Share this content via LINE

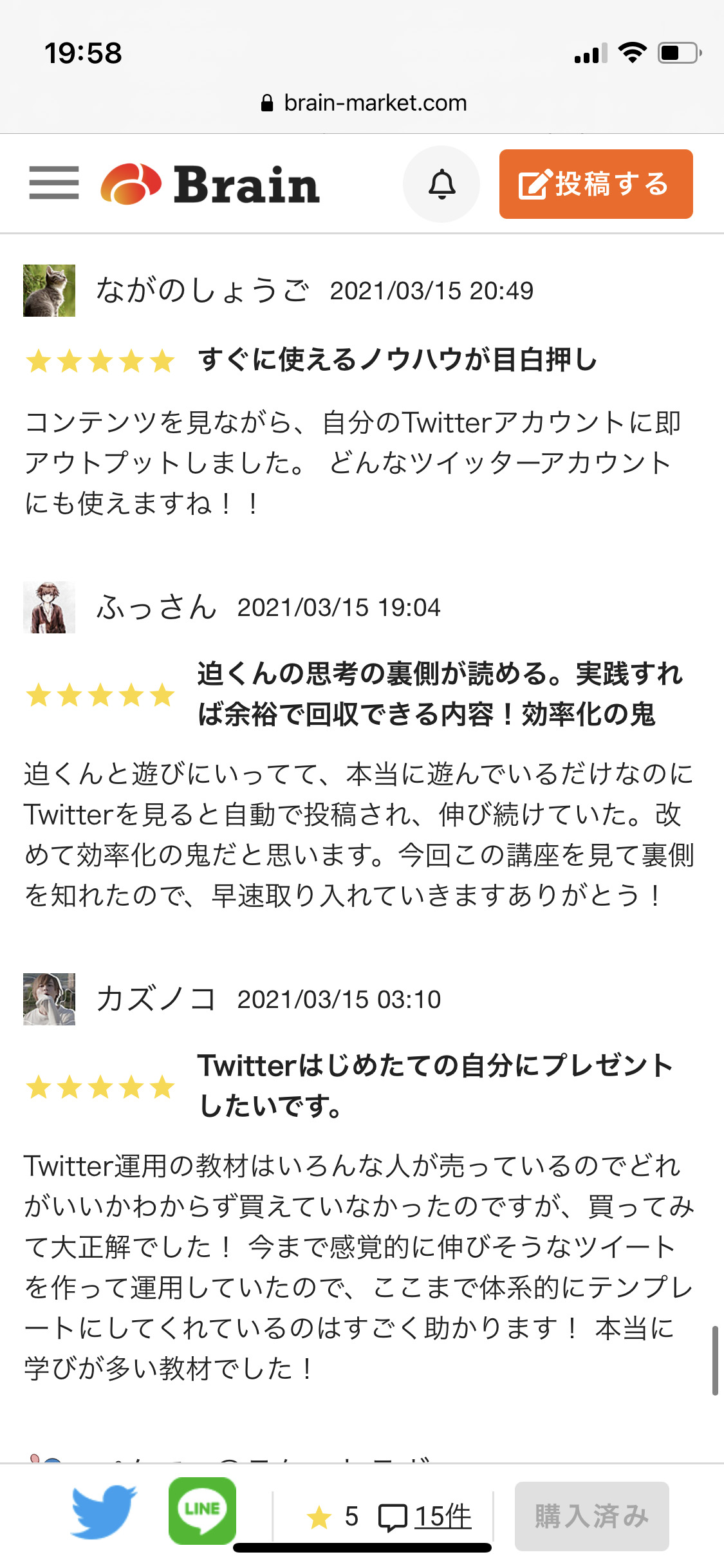coord(202,1511)
